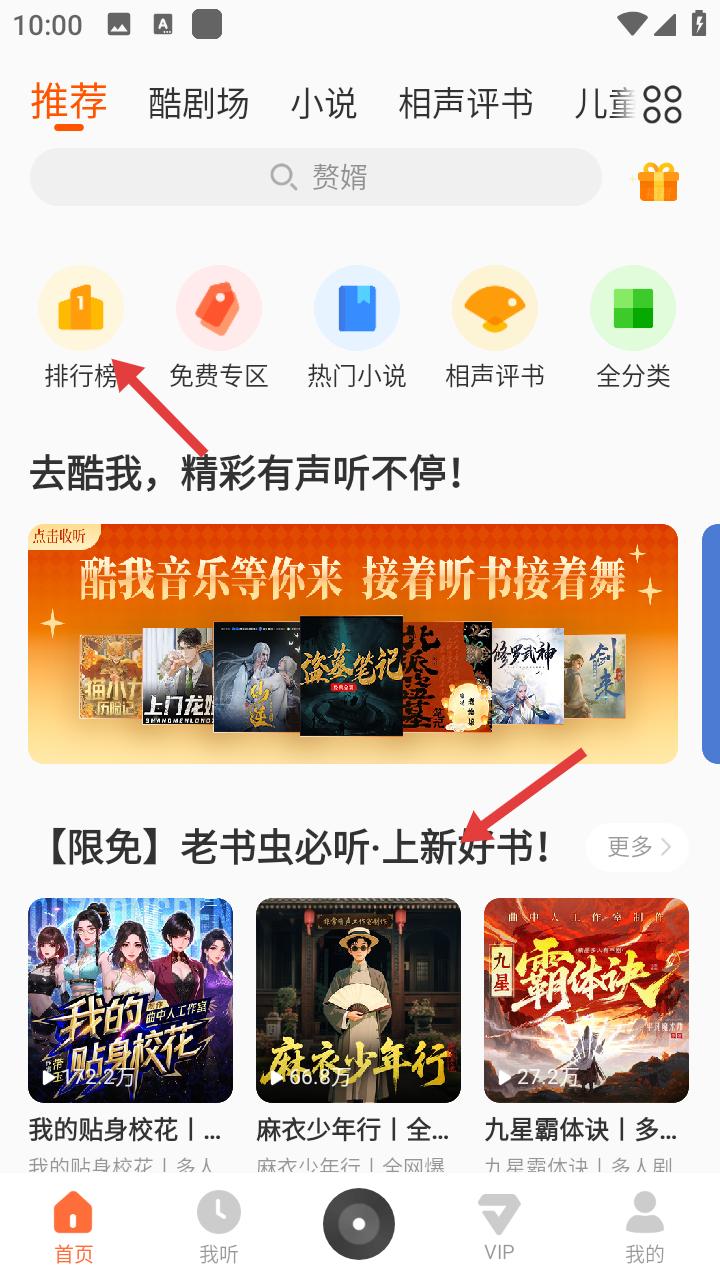720x1280 pixels.
Task: Switch to the 相声评书 top tab
Action: [466, 104]
